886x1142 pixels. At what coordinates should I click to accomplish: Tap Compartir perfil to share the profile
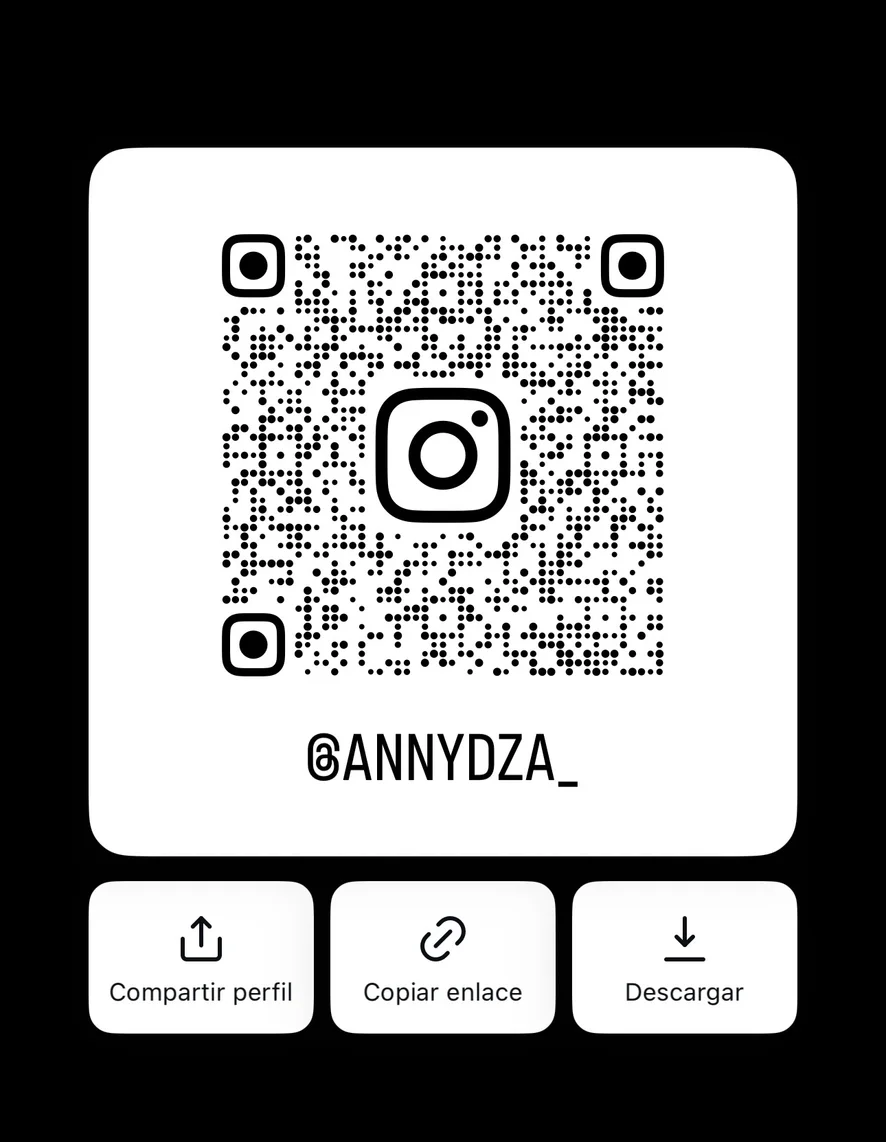coord(201,957)
